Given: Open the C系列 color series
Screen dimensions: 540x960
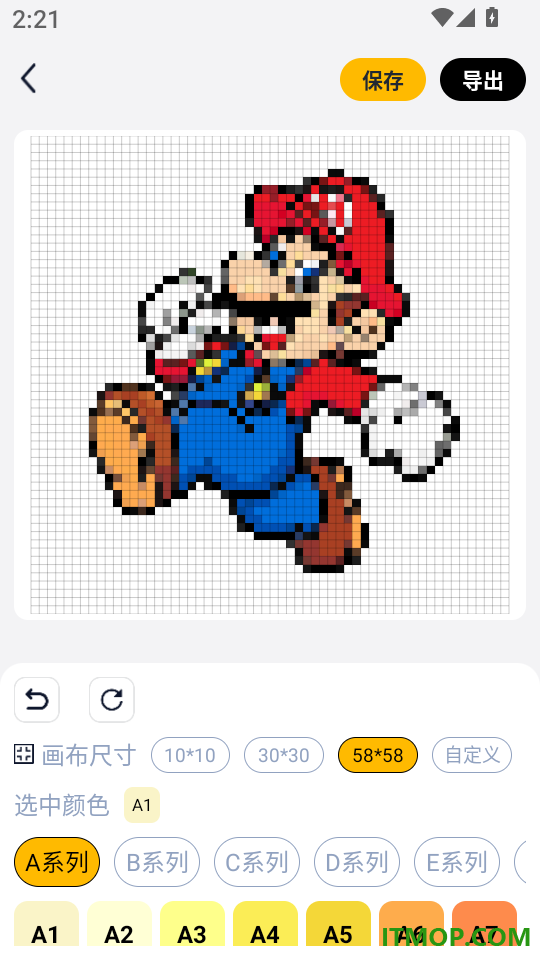Looking at the screenshot, I should [257, 862].
